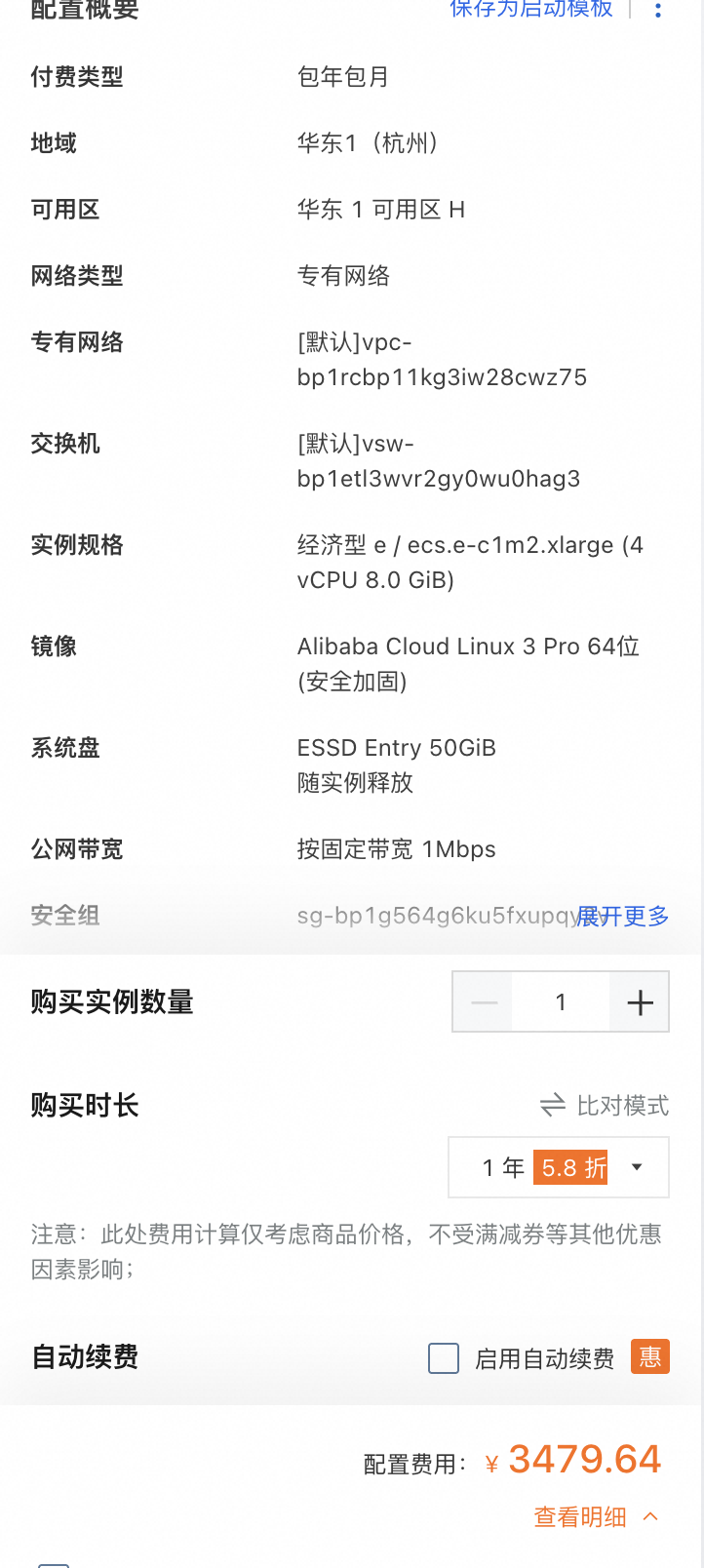Viewport: 704px width, 1568px height.
Task: Expand 展开更多 in the config summary
Action: 623,916
